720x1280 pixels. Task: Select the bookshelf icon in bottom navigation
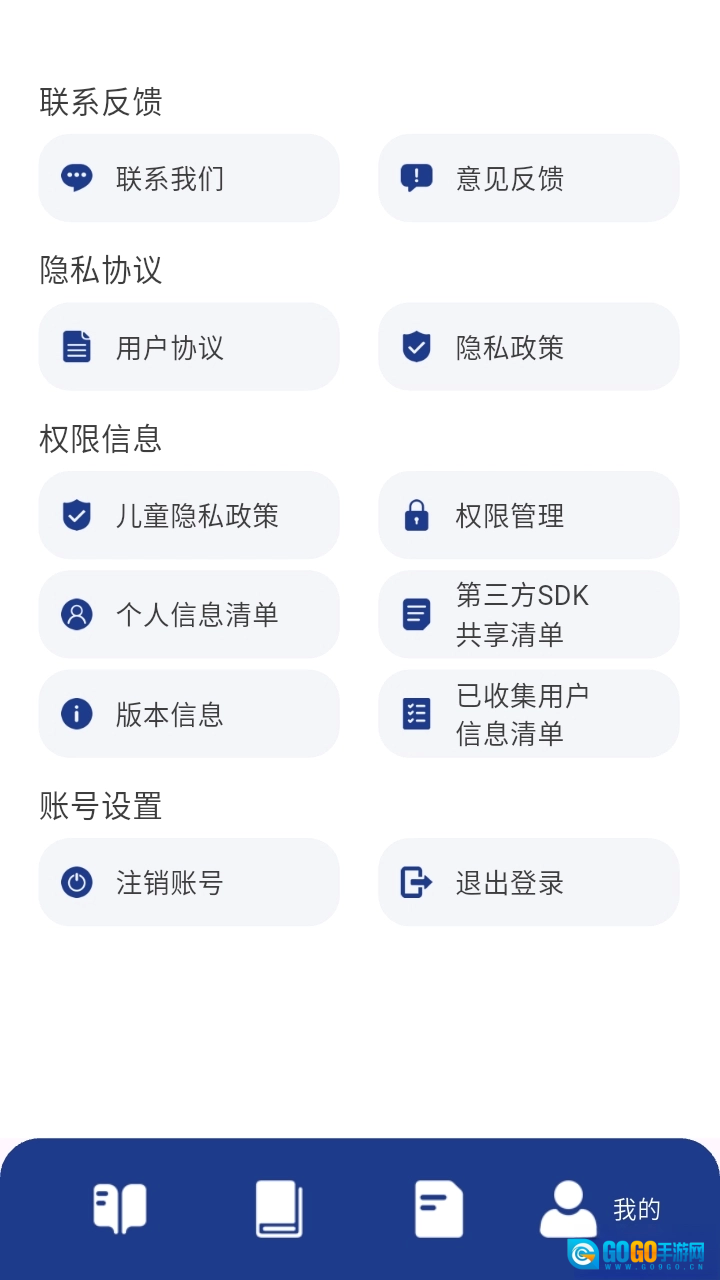pyautogui.click(x=279, y=1208)
